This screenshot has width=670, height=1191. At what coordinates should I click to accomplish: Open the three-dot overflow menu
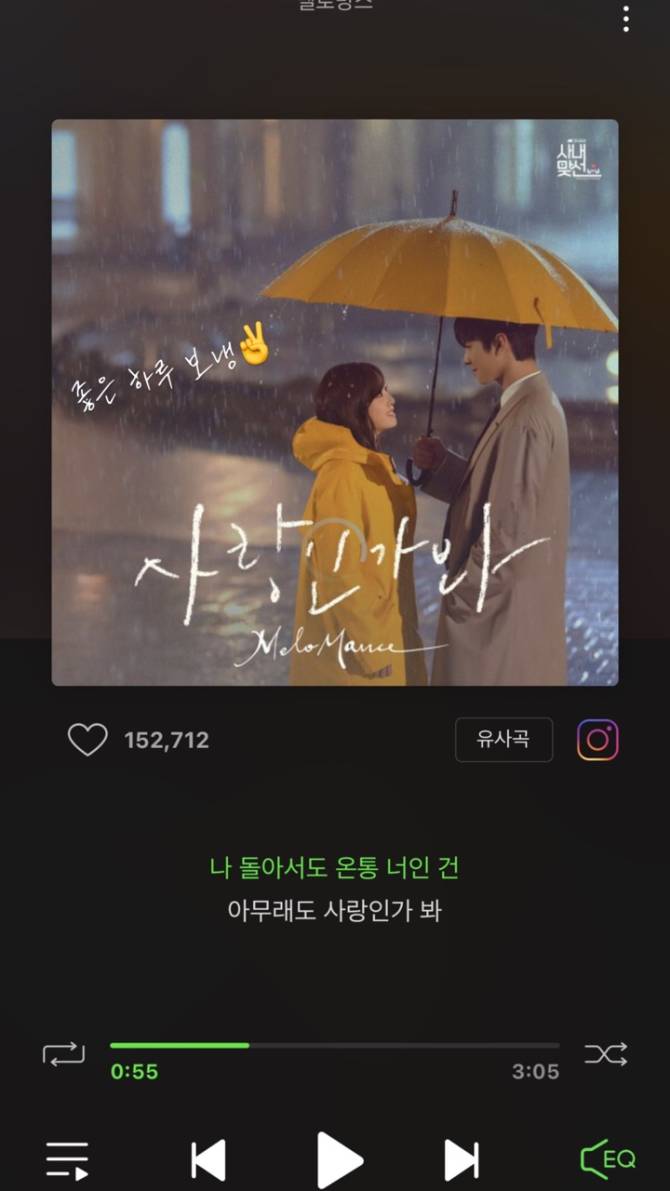coord(626,19)
